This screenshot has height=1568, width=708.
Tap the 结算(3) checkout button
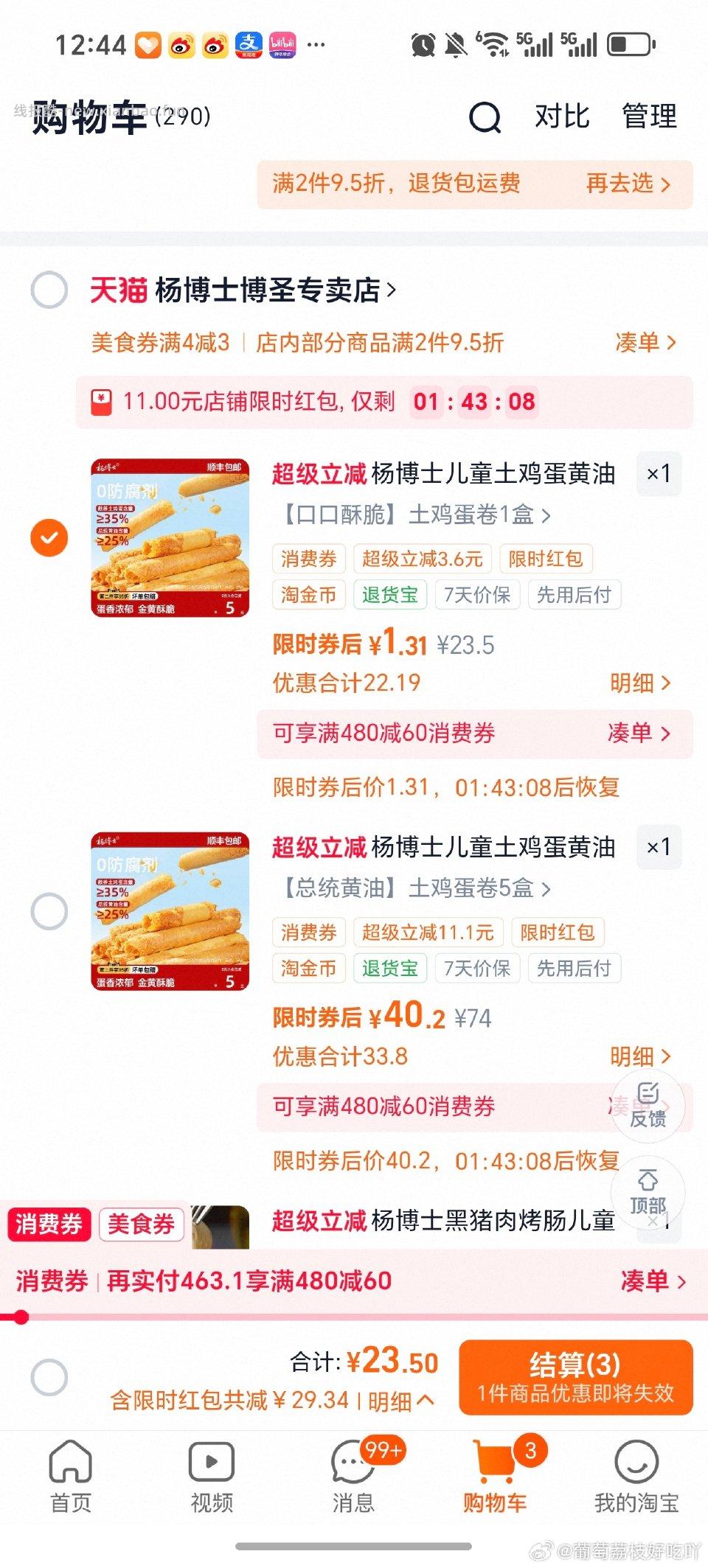coord(575,1379)
